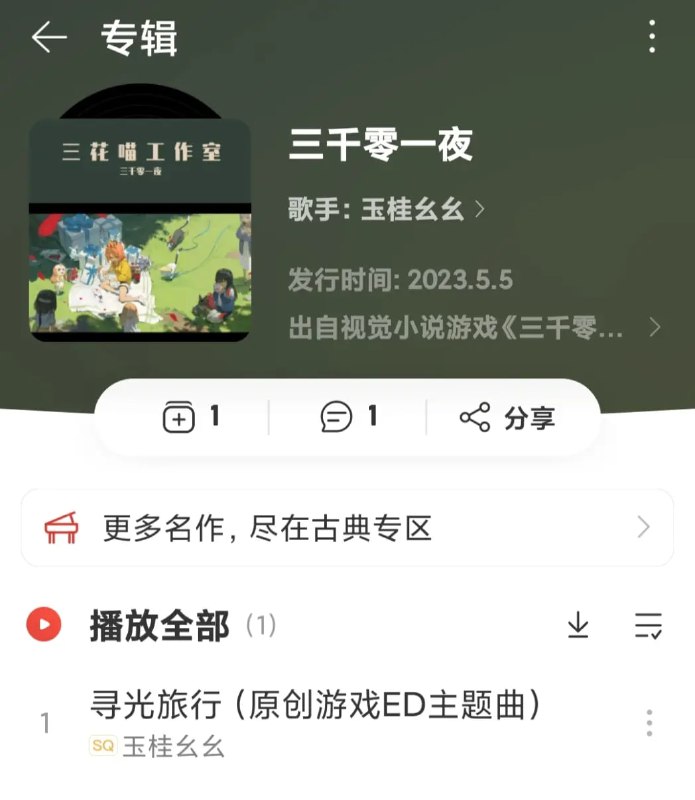Screen dimensions: 695x800
Task: Add this album to collection
Action: click(x=190, y=417)
